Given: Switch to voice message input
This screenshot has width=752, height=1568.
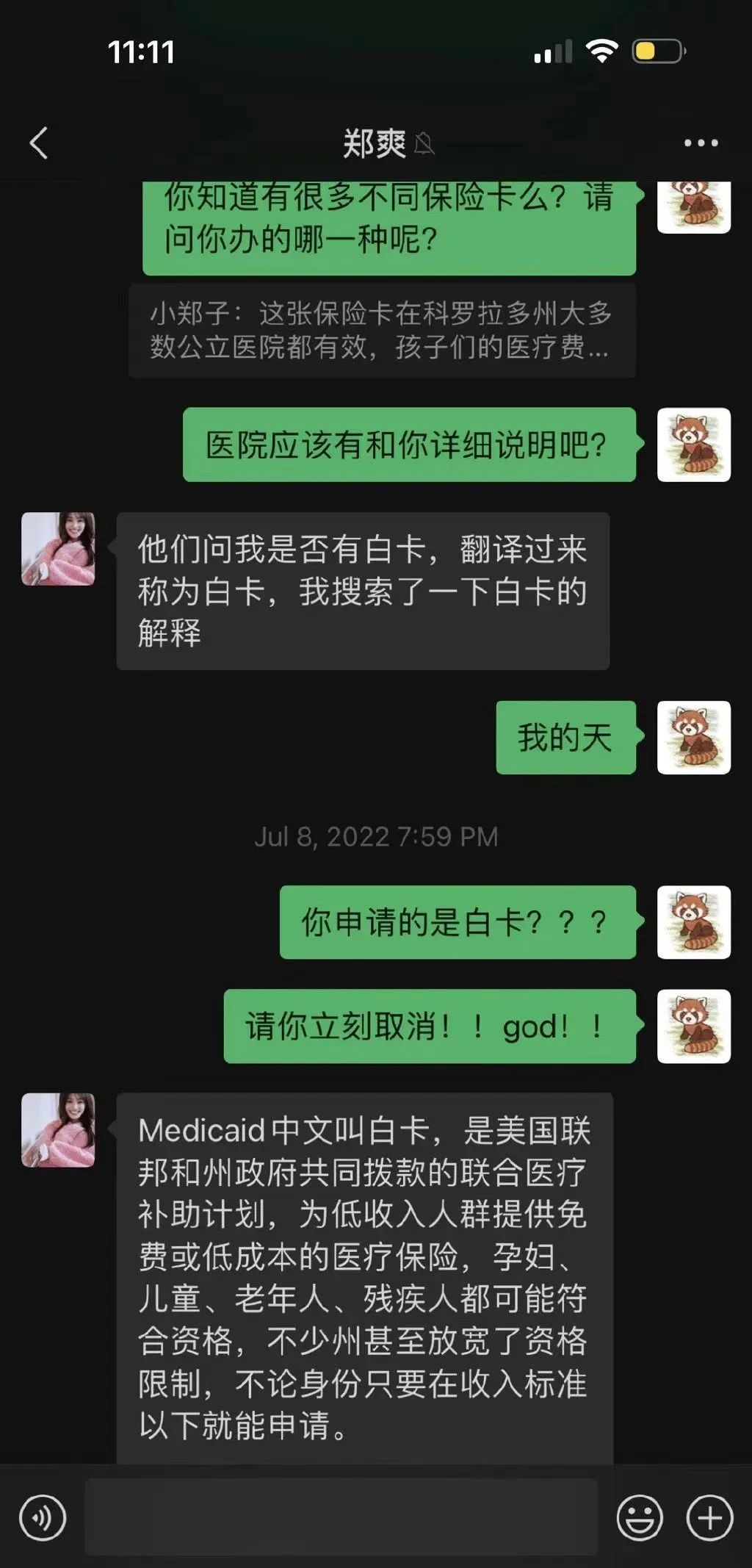Looking at the screenshot, I should click(x=43, y=1517).
